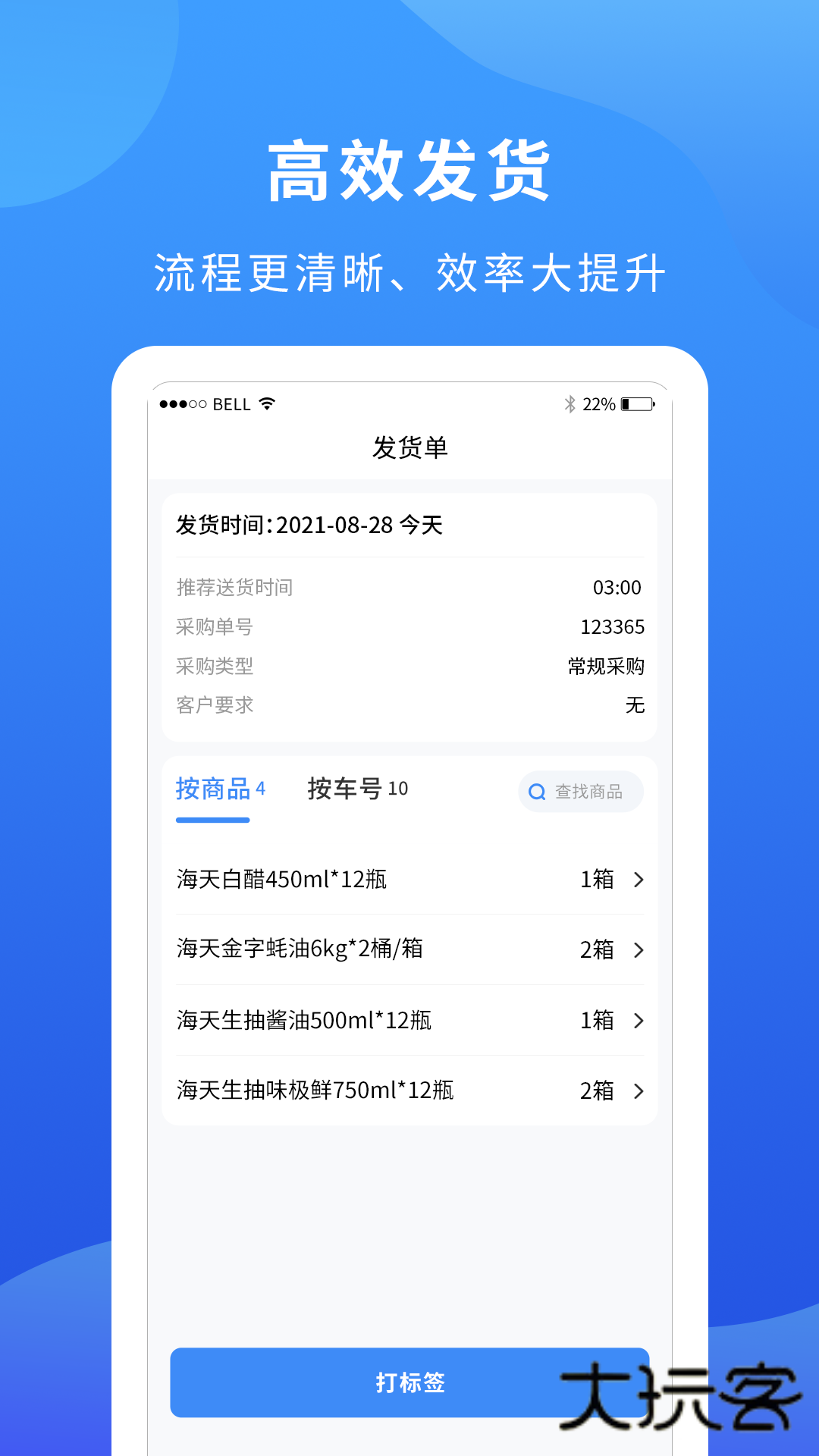
Task: Tap the search magnifier icon
Action: [537, 791]
